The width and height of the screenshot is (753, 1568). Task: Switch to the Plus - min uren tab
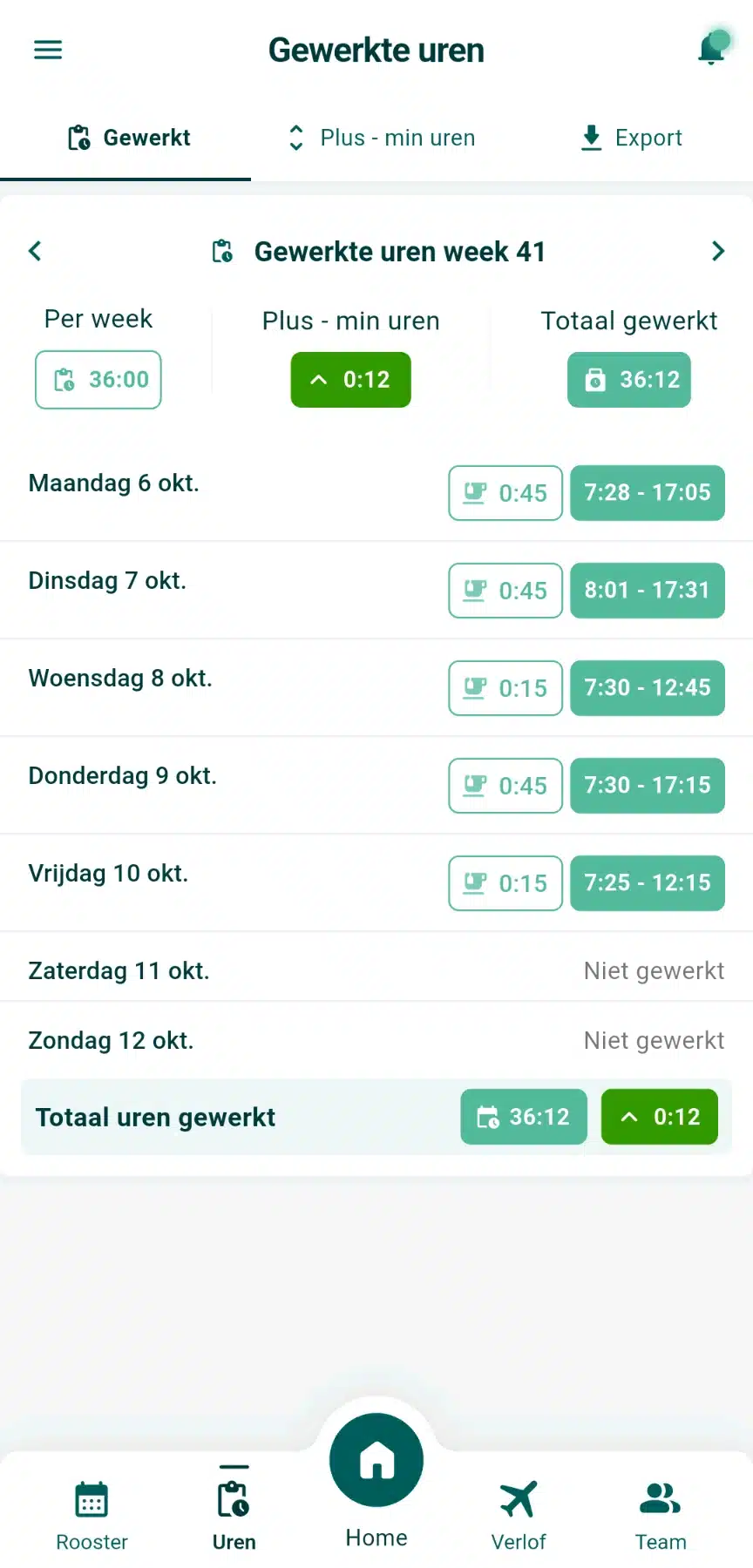click(382, 138)
